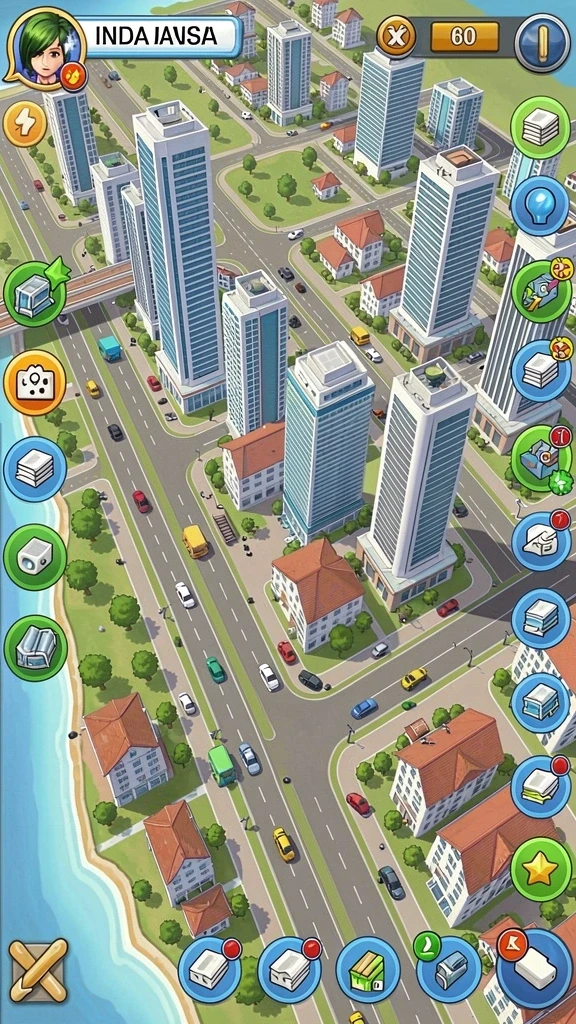Tap the eraser button with red flag badge

(535, 968)
